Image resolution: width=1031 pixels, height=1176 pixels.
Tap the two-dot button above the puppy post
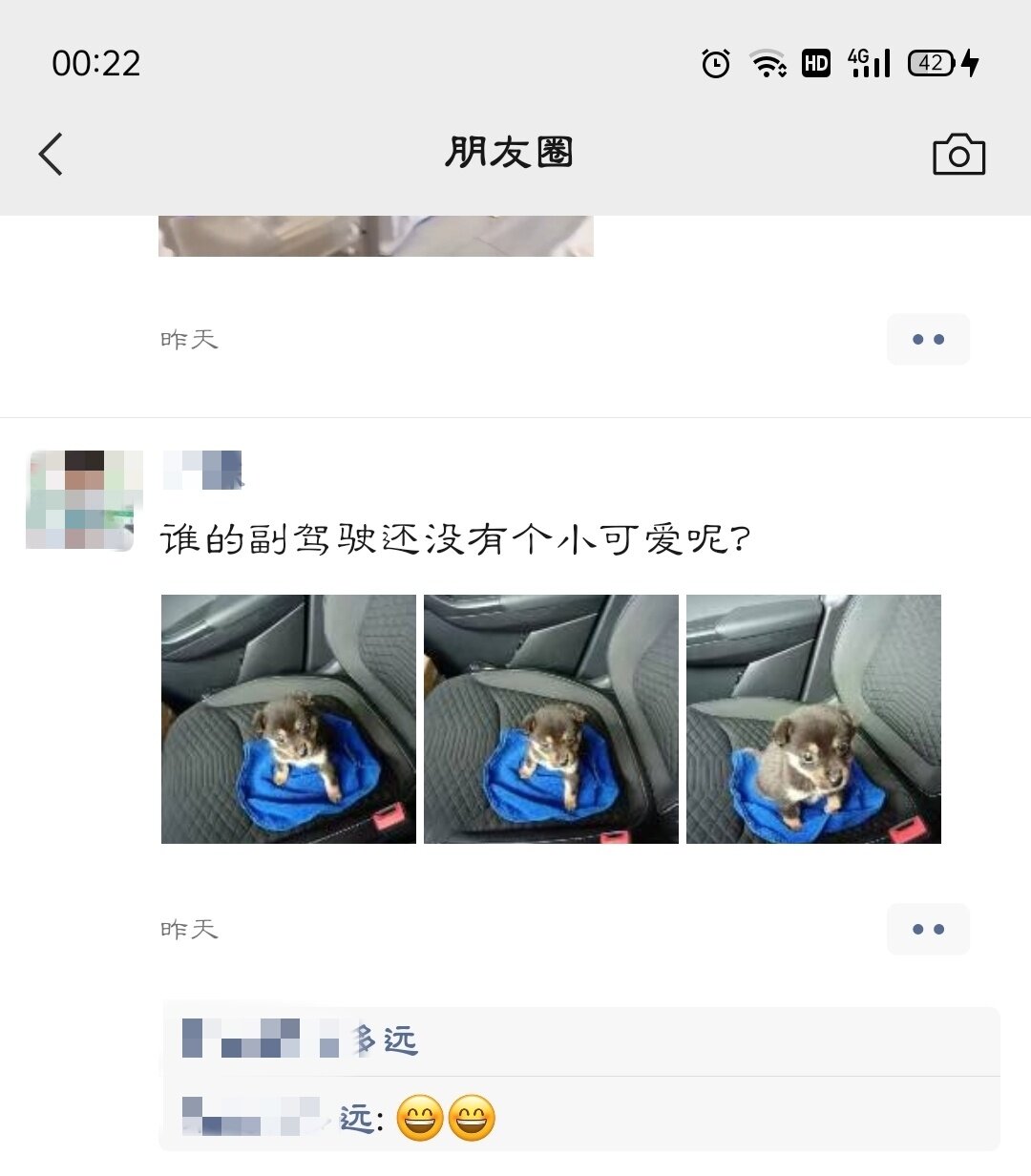click(x=928, y=339)
